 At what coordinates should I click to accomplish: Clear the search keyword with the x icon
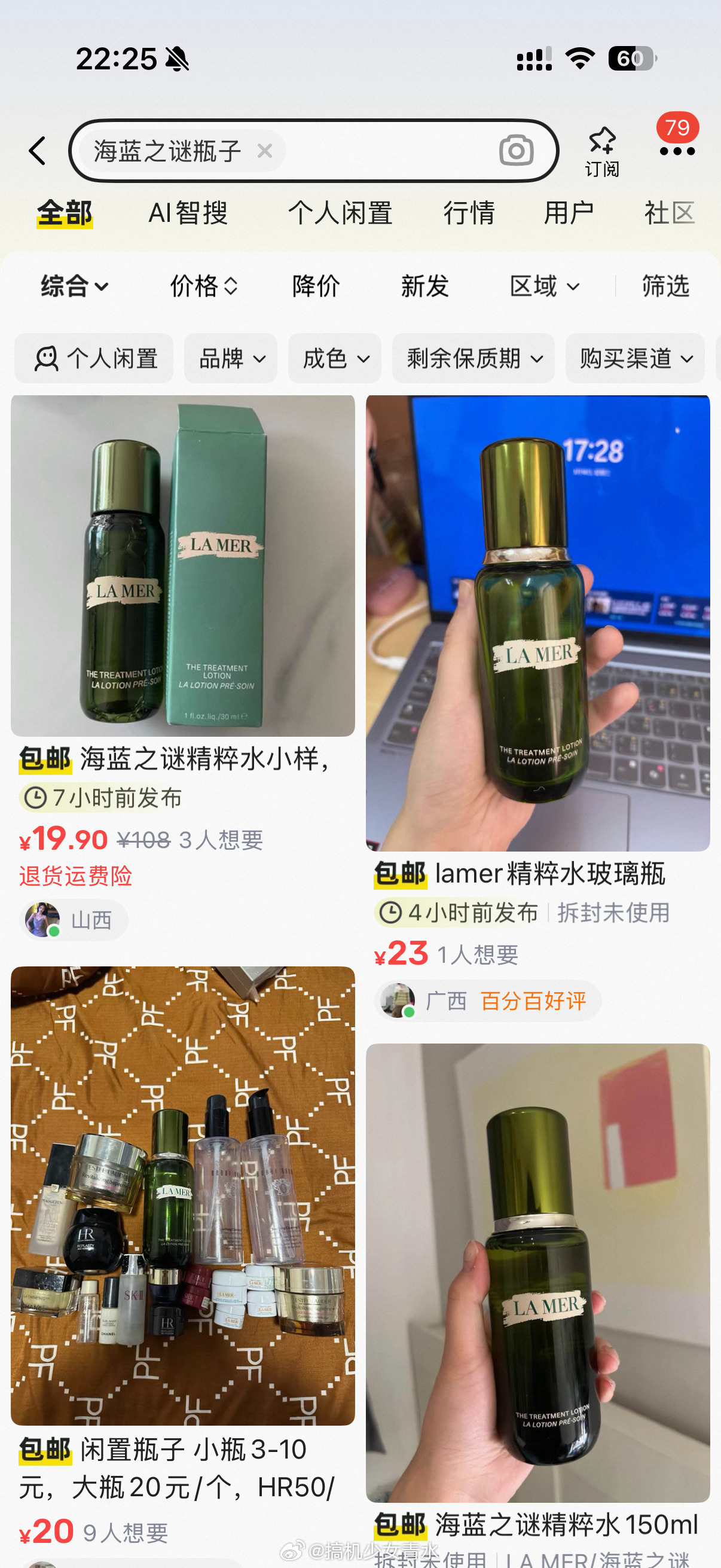point(265,151)
